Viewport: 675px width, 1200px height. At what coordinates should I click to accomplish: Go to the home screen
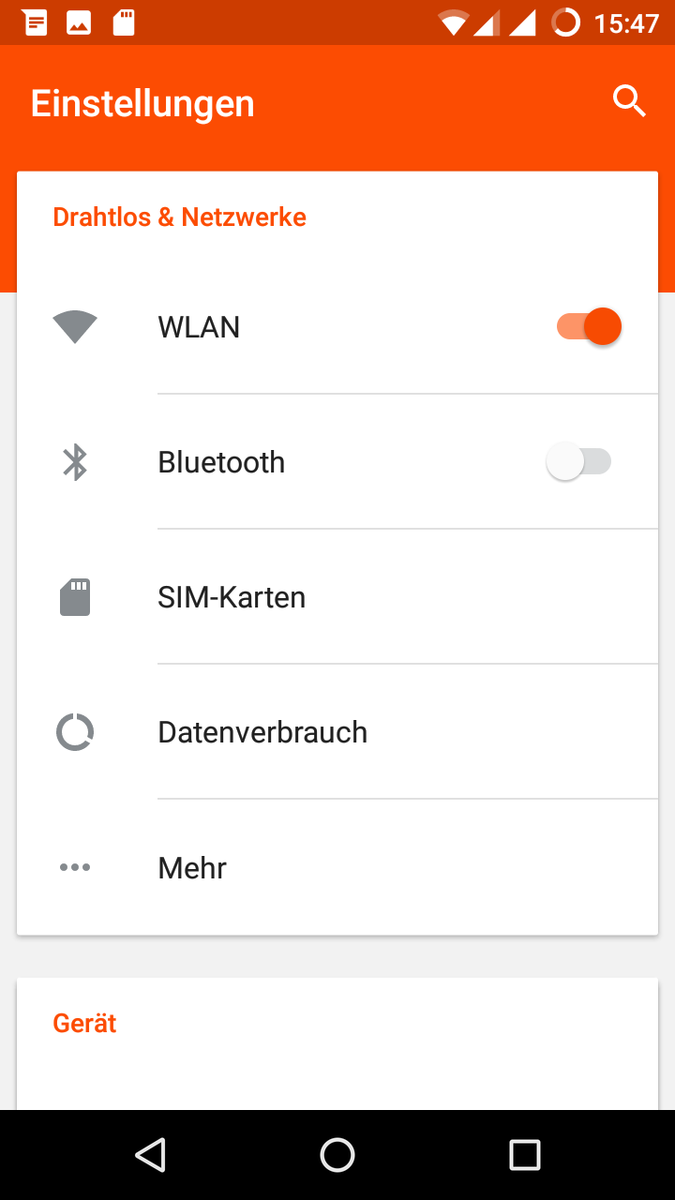click(337, 1155)
